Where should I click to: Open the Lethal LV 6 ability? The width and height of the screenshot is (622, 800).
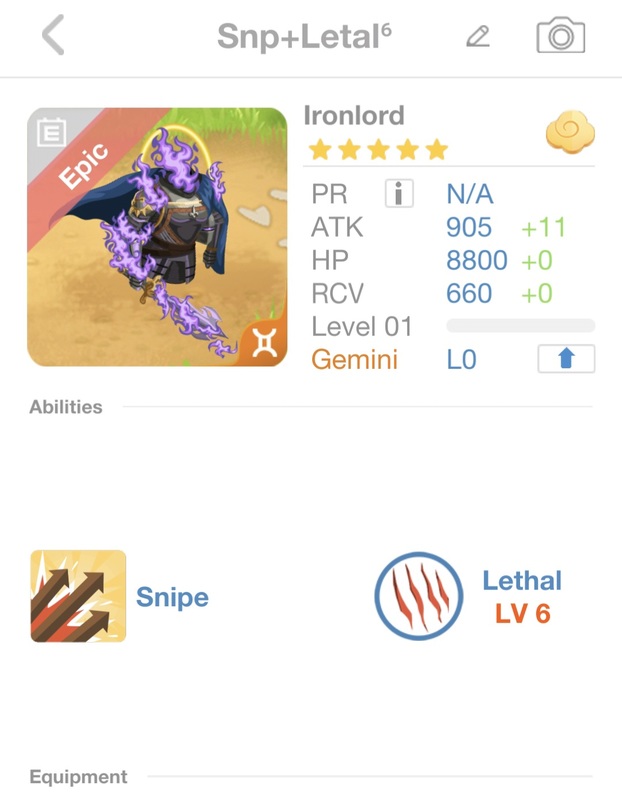coord(419,597)
